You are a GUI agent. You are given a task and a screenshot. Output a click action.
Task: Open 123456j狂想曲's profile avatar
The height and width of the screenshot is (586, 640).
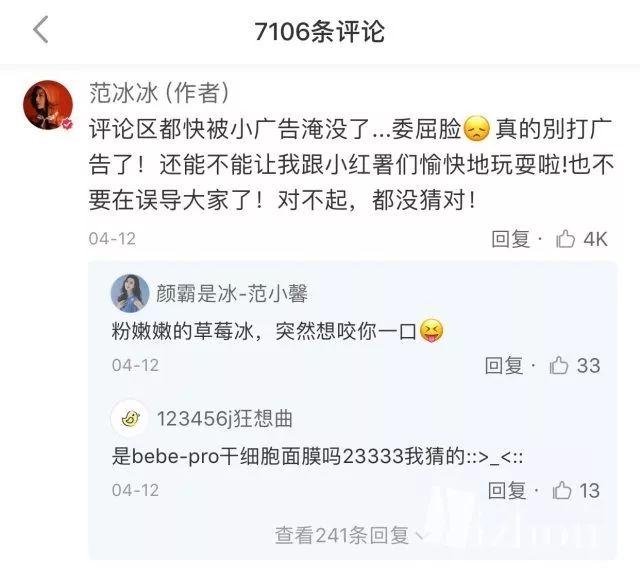click(x=131, y=419)
